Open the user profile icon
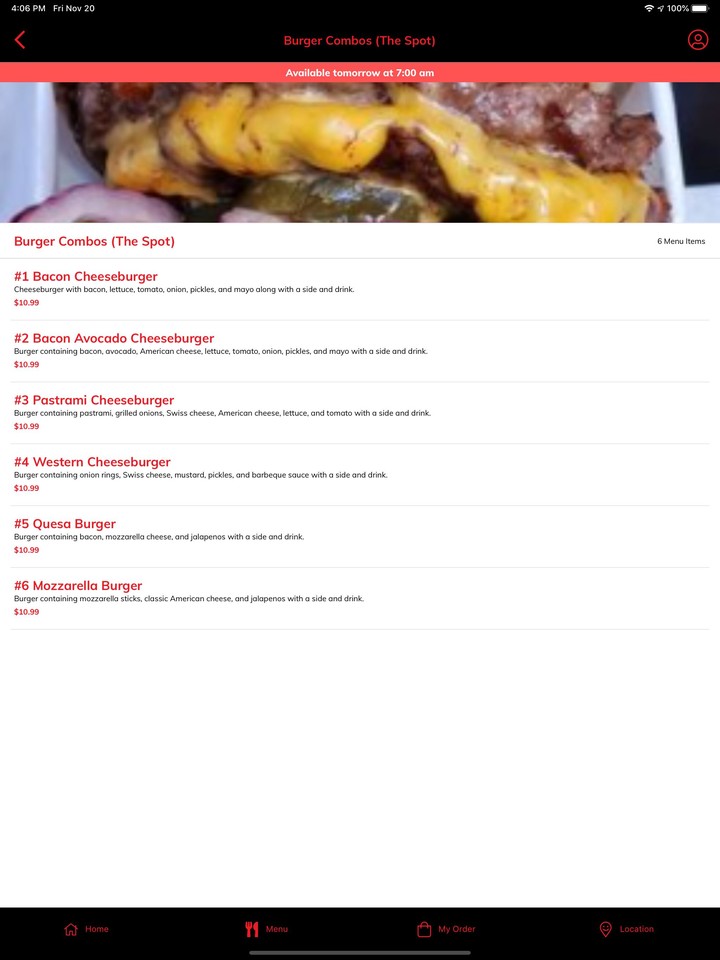Screen dimensions: 720x960 coord(698,40)
